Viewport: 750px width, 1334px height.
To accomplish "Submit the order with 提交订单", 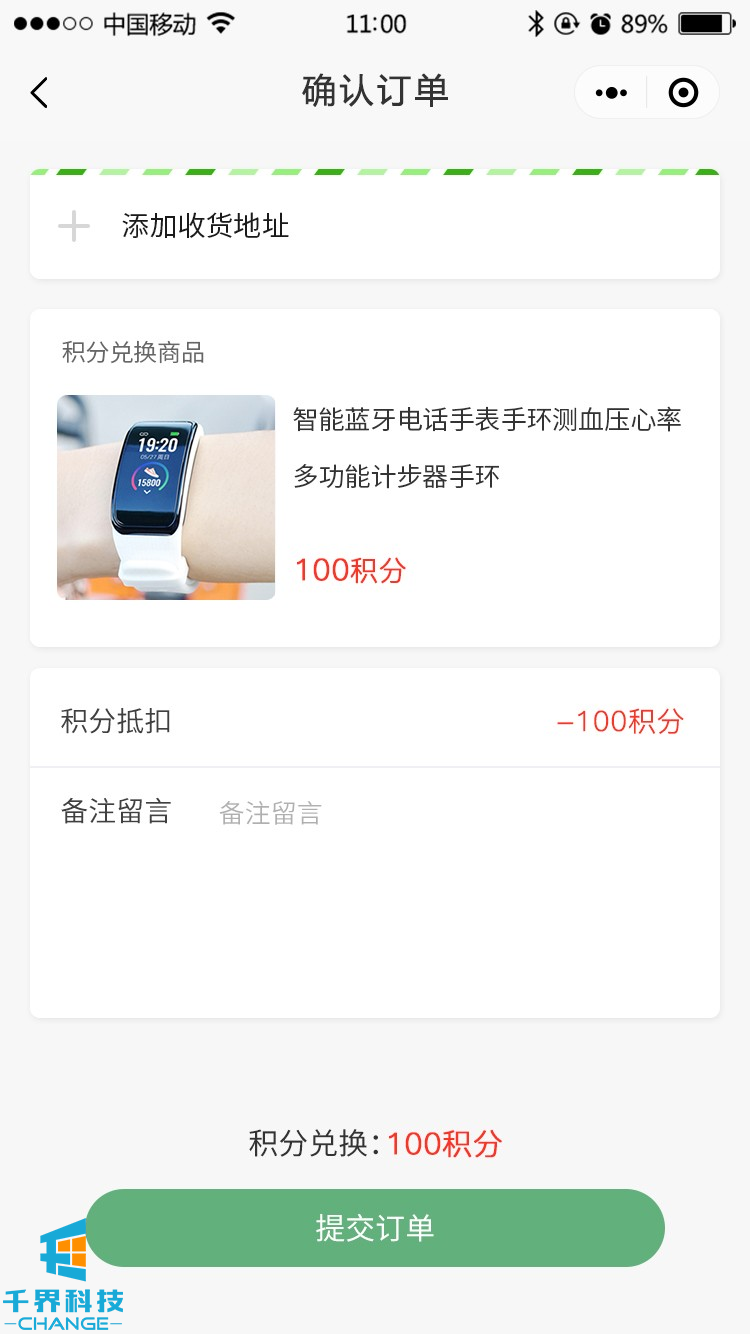I will pos(375,1228).
